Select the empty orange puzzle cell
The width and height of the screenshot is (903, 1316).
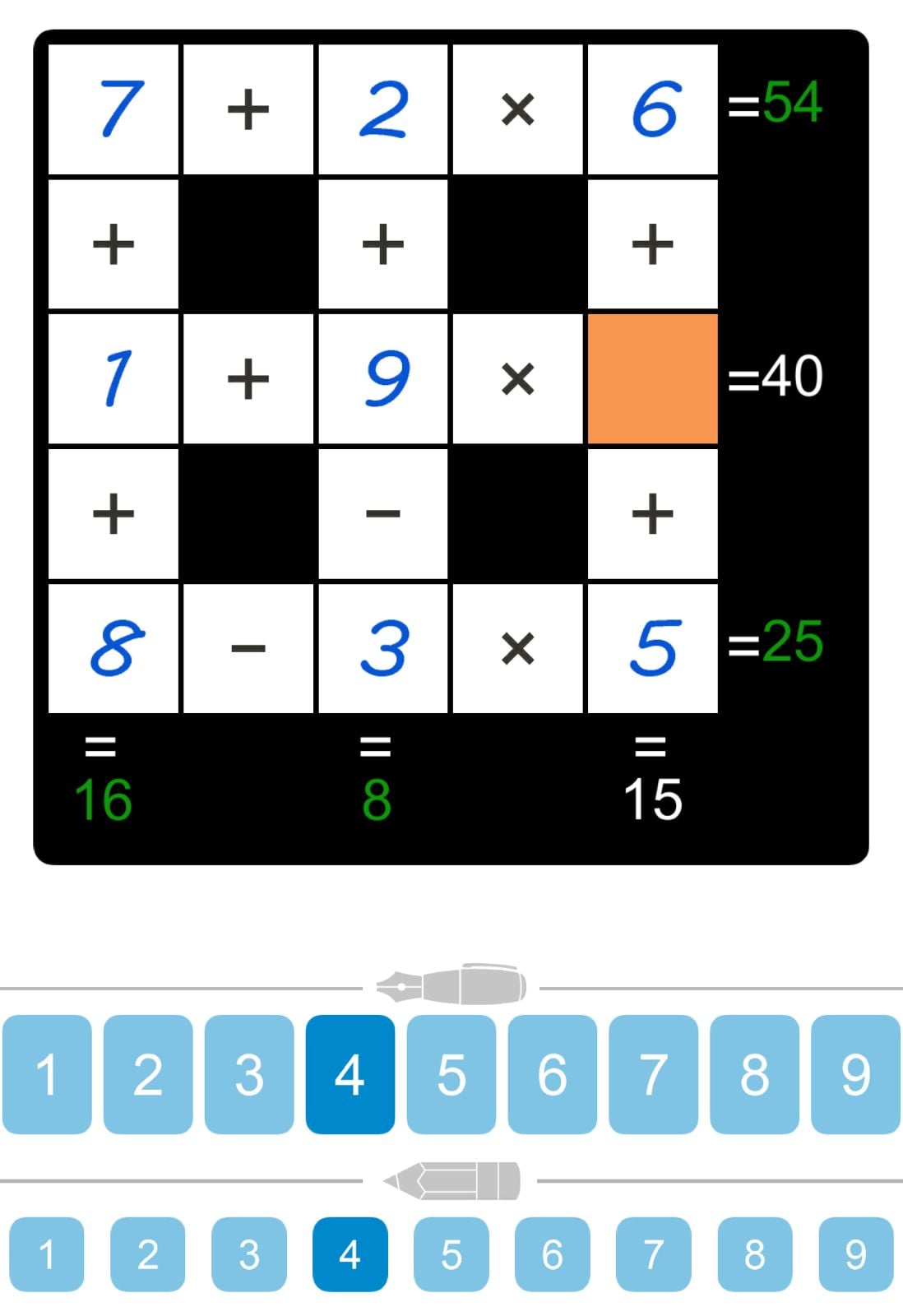click(652, 378)
